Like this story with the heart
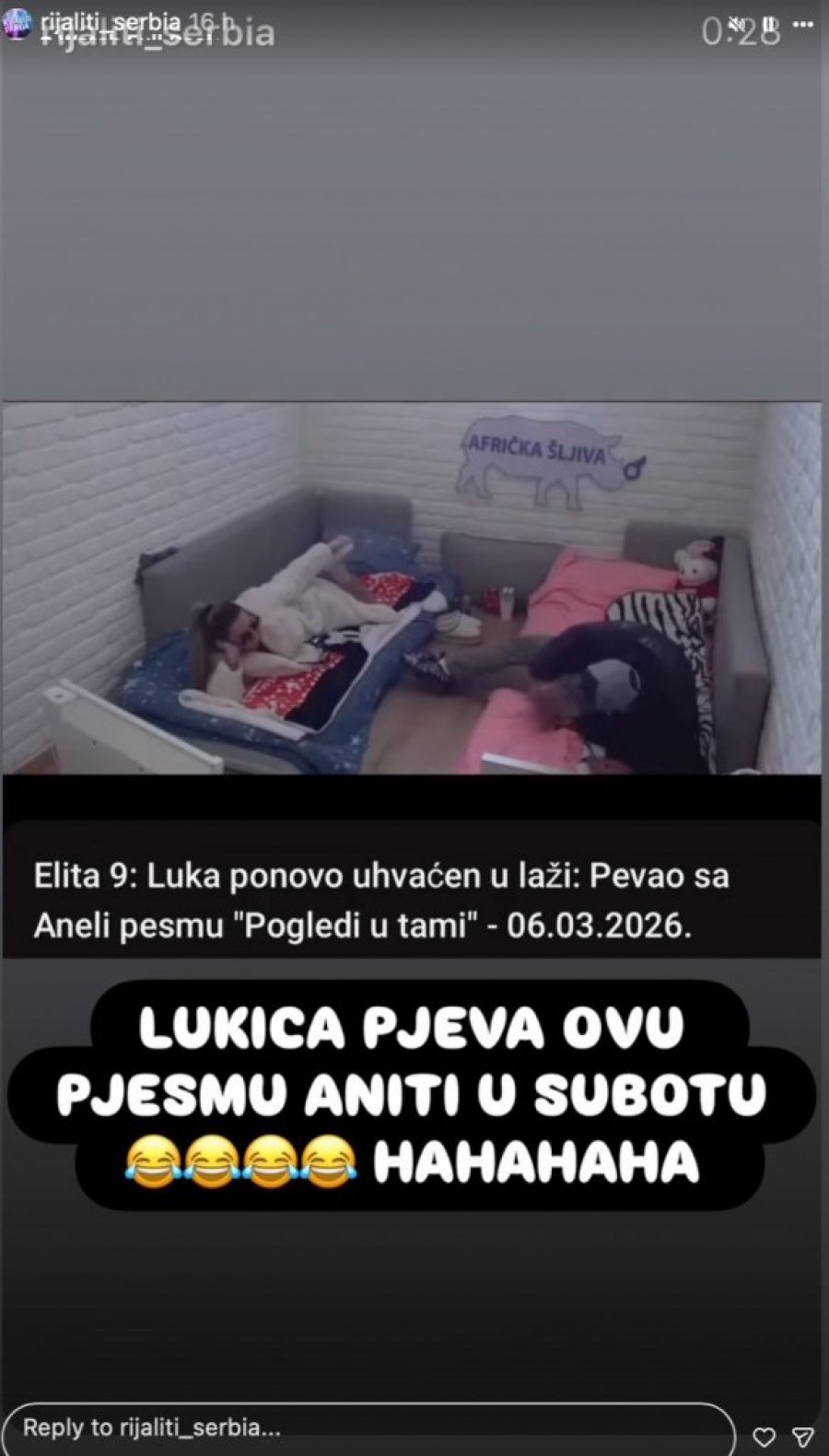This screenshot has height=1456, width=829. click(x=764, y=1437)
